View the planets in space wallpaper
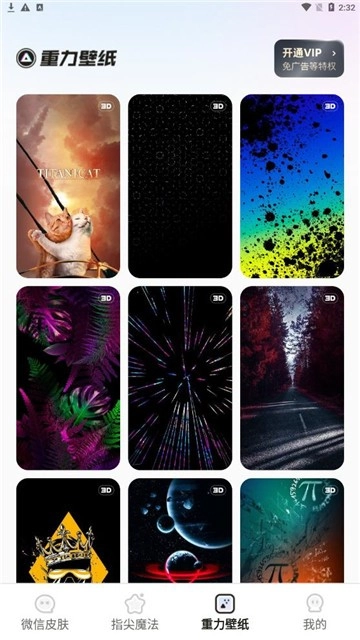Screen dimensions: 360x640 coord(180,531)
